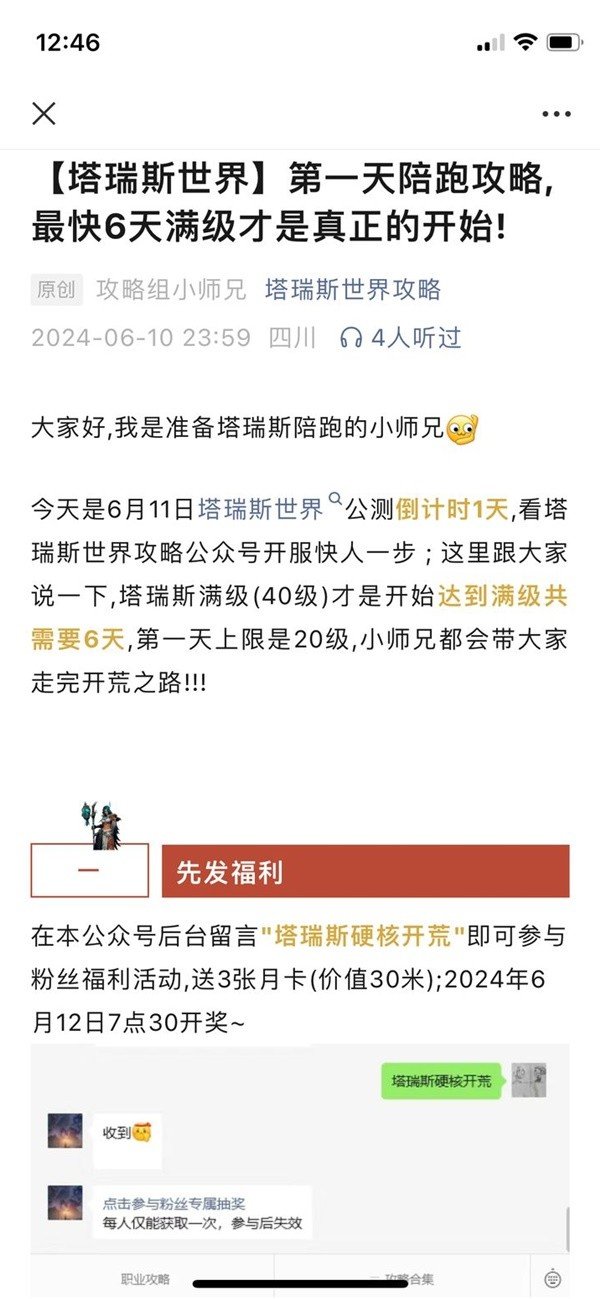The image size is (600, 1299).
Task: Open the 塔瑞斯世界攻略 account link
Action: point(352,290)
